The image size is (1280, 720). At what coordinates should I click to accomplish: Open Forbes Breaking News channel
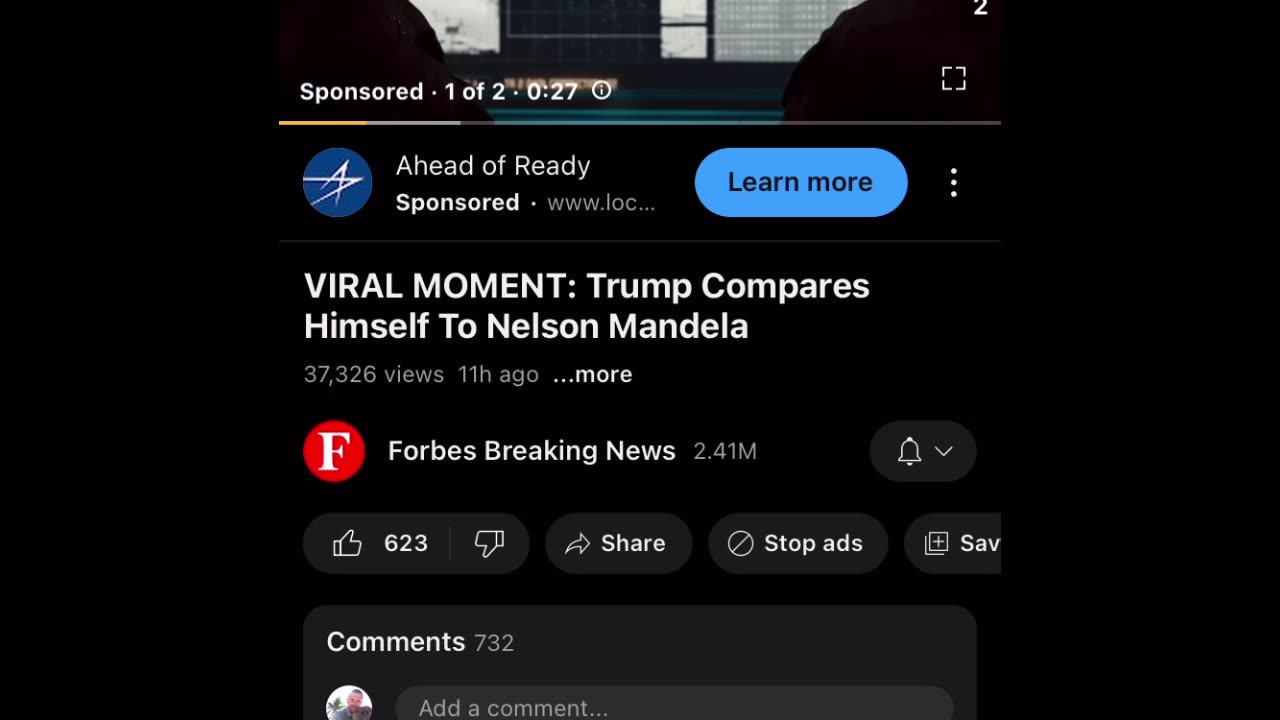click(530, 451)
